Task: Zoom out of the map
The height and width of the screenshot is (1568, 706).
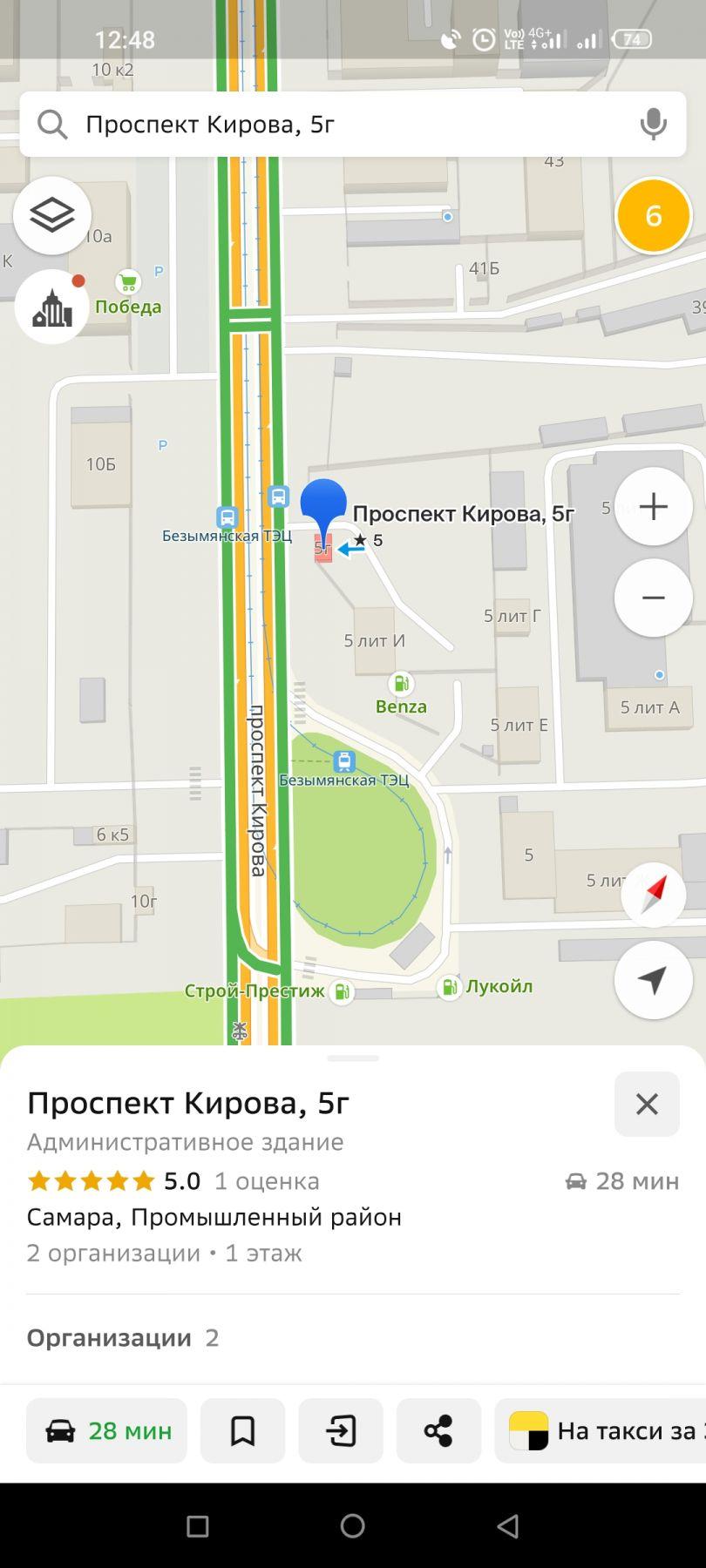Action: point(653,598)
